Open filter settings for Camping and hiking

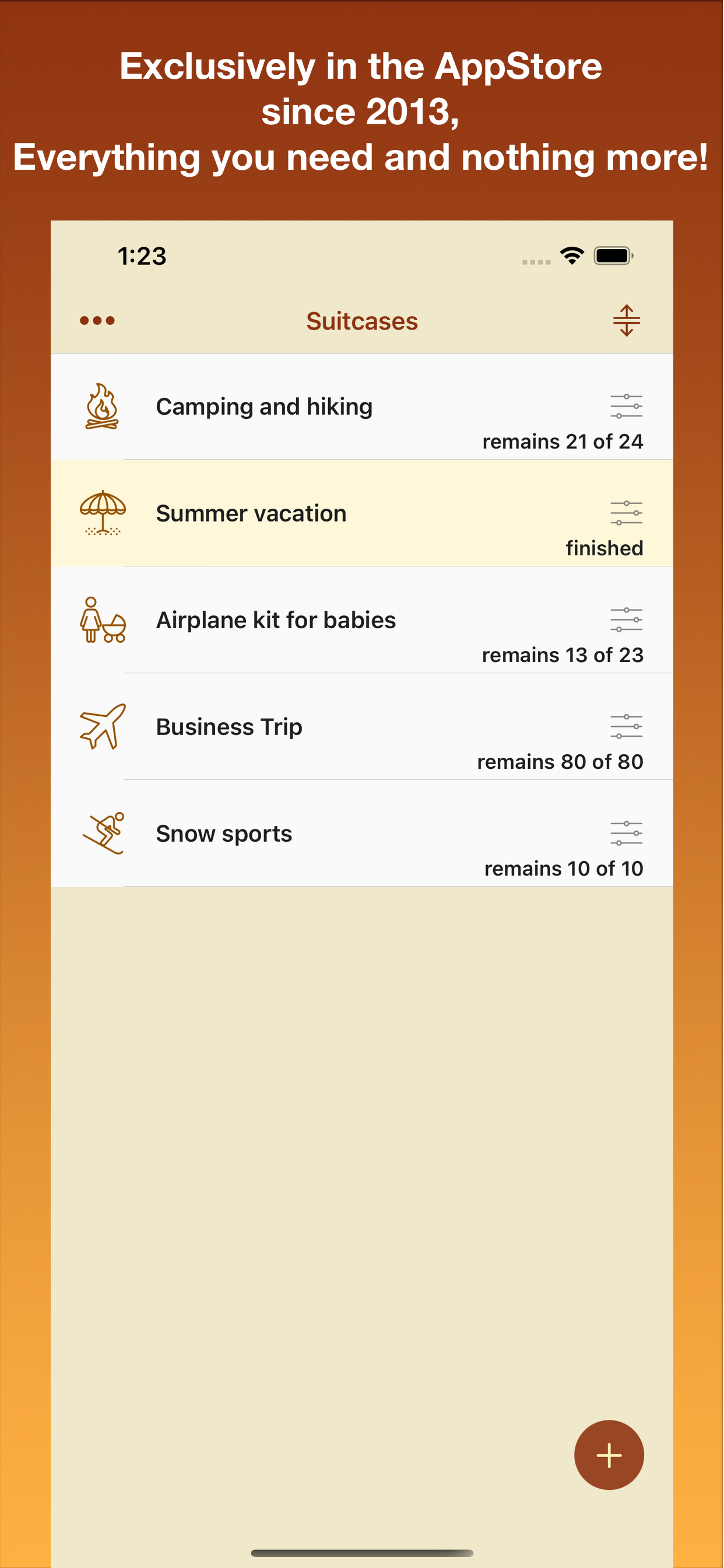click(x=626, y=405)
